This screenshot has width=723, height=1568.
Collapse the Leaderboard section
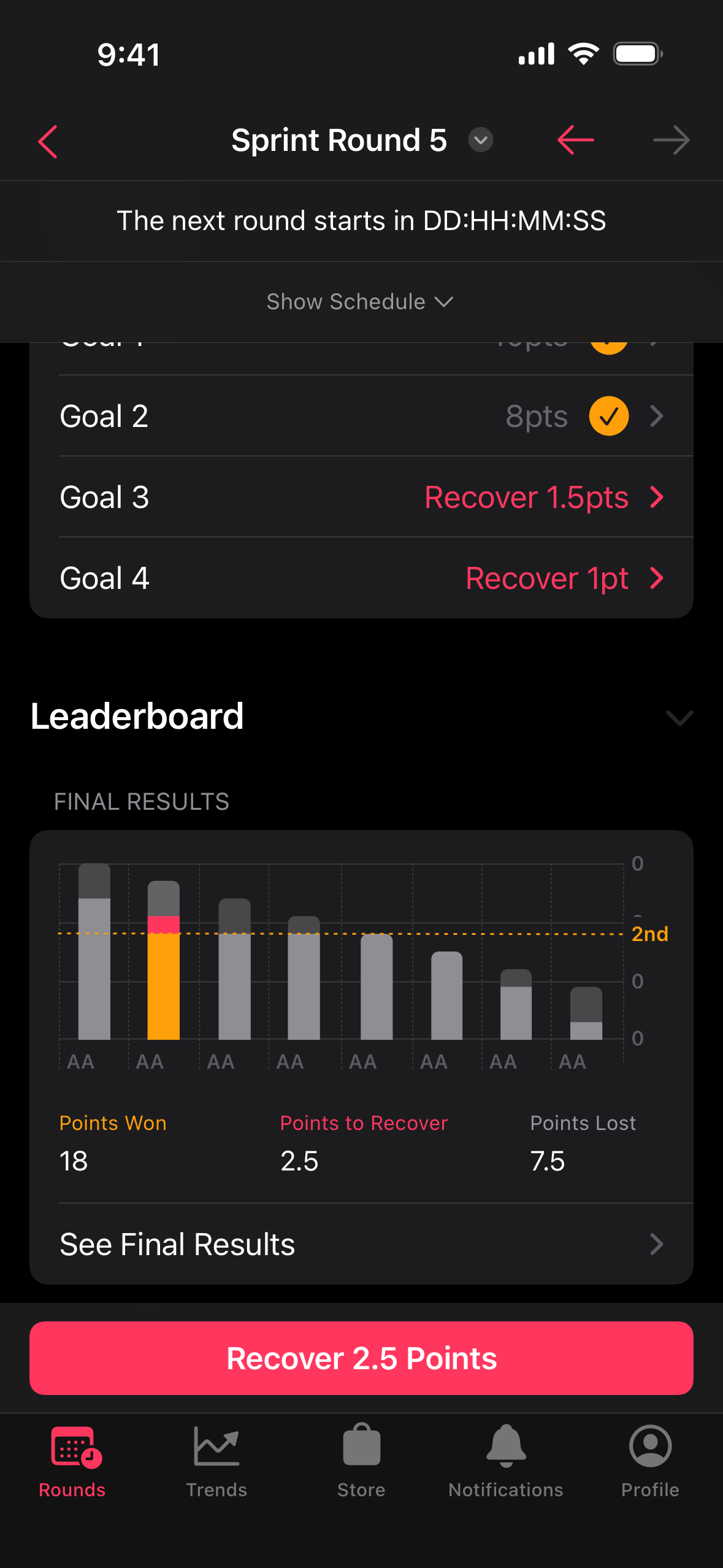point(679,717)
